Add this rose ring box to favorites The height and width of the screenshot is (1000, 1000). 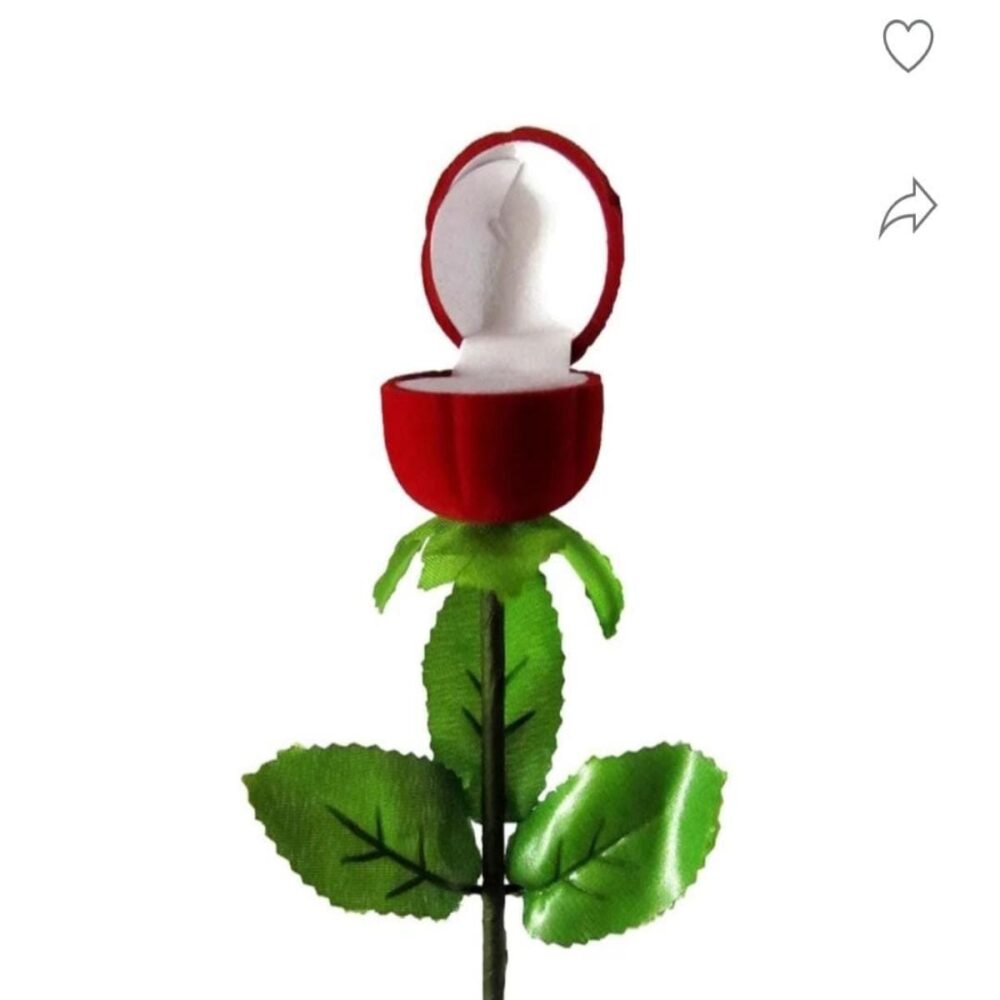pos(908,45)
